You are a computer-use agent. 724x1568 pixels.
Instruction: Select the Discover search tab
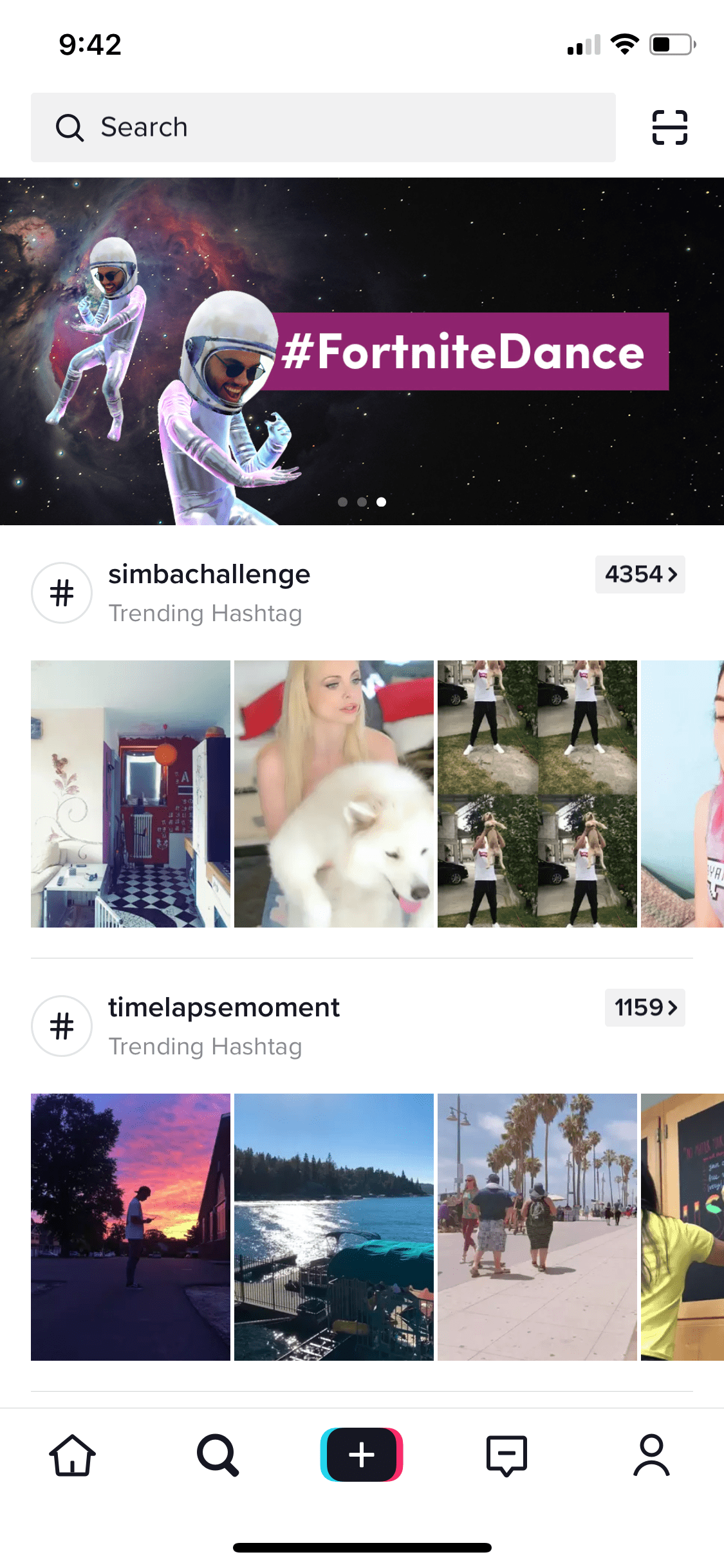pyautogui.click(x=218, y=1455)
